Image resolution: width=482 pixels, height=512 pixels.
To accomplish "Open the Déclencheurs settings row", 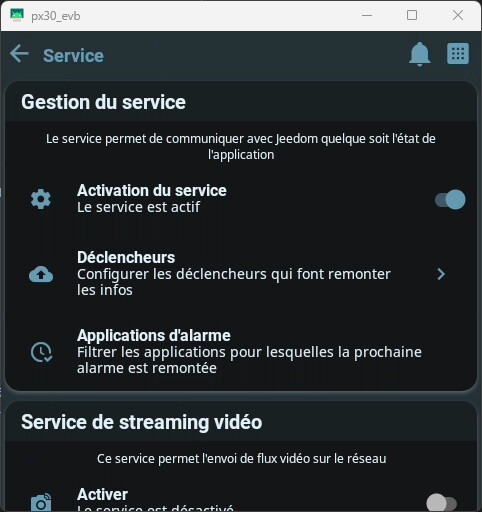I will tap(241, 274).
